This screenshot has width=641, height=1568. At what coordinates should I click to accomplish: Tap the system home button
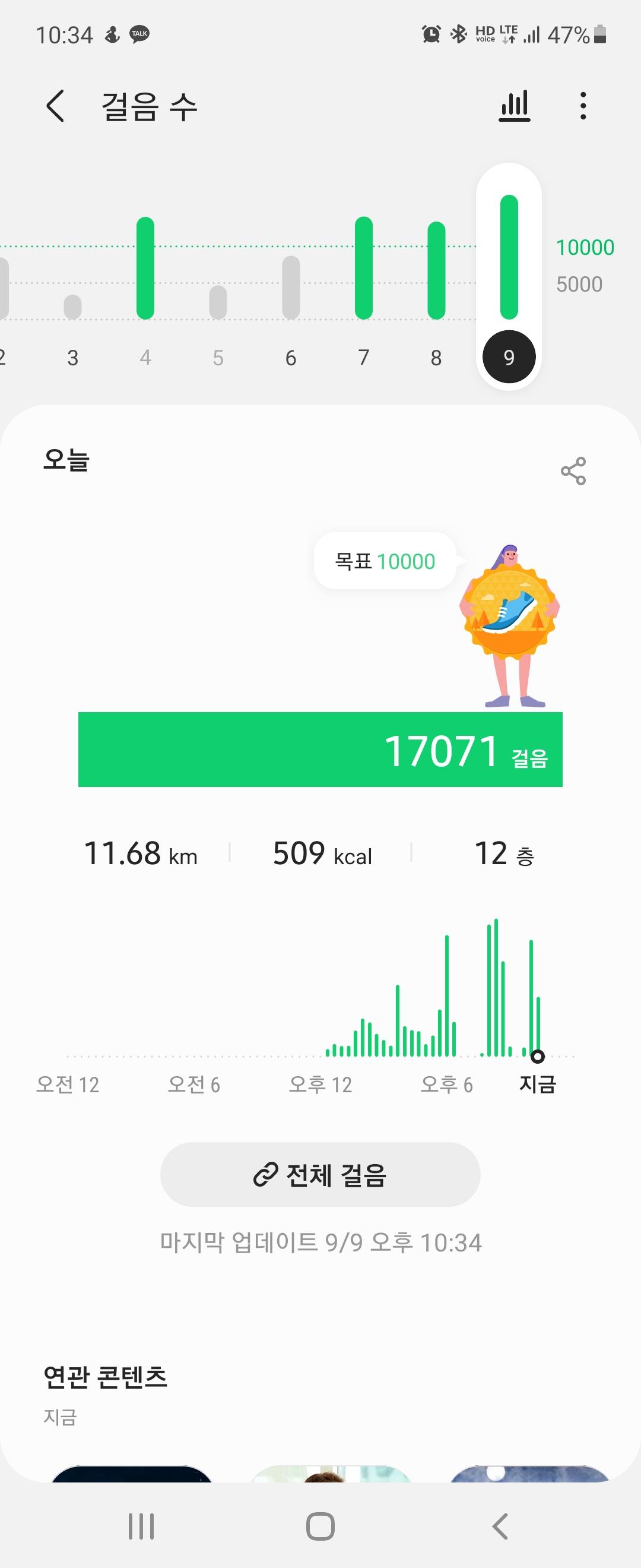(320, 1526)
